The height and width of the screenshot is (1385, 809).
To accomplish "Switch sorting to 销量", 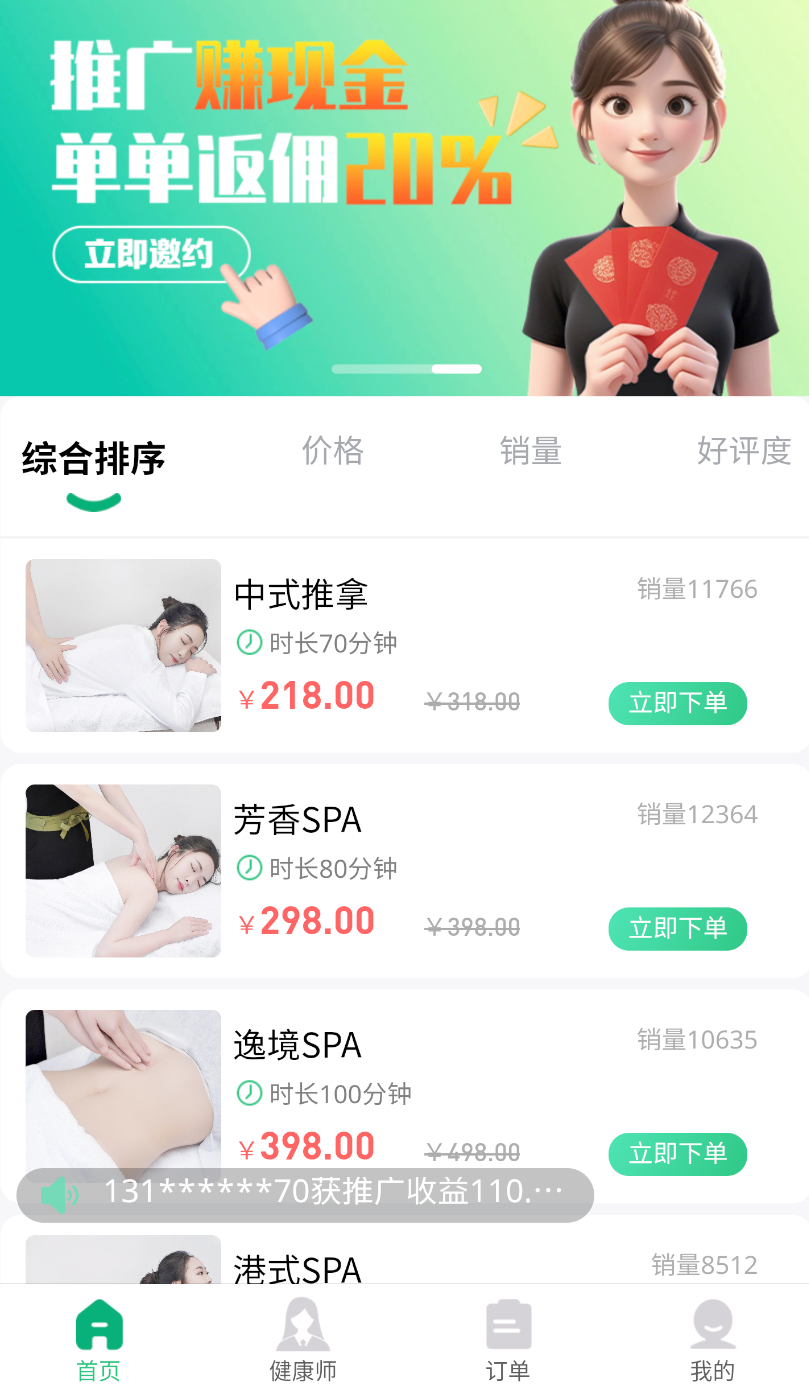I will [x=530, y=451].
